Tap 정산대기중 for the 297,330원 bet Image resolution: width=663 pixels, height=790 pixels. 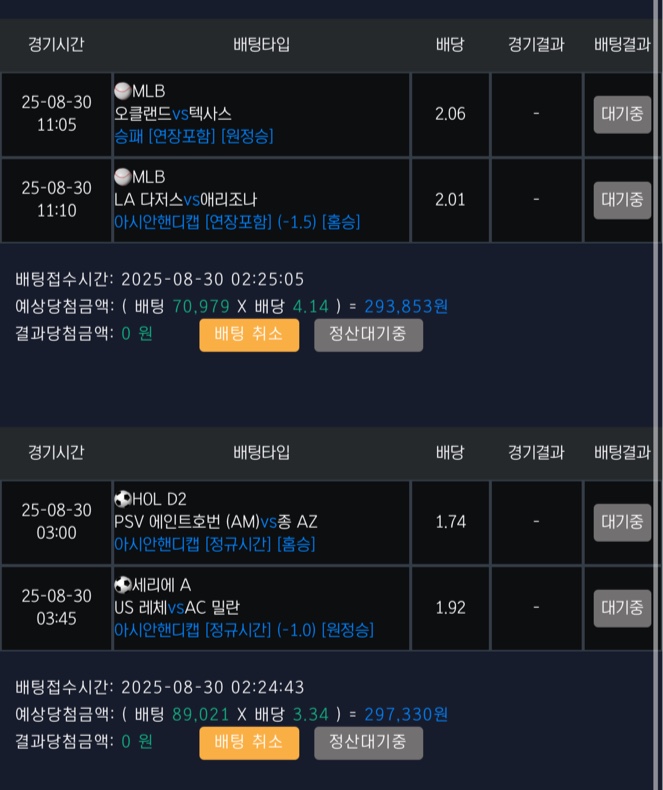[x=368, y=742]
